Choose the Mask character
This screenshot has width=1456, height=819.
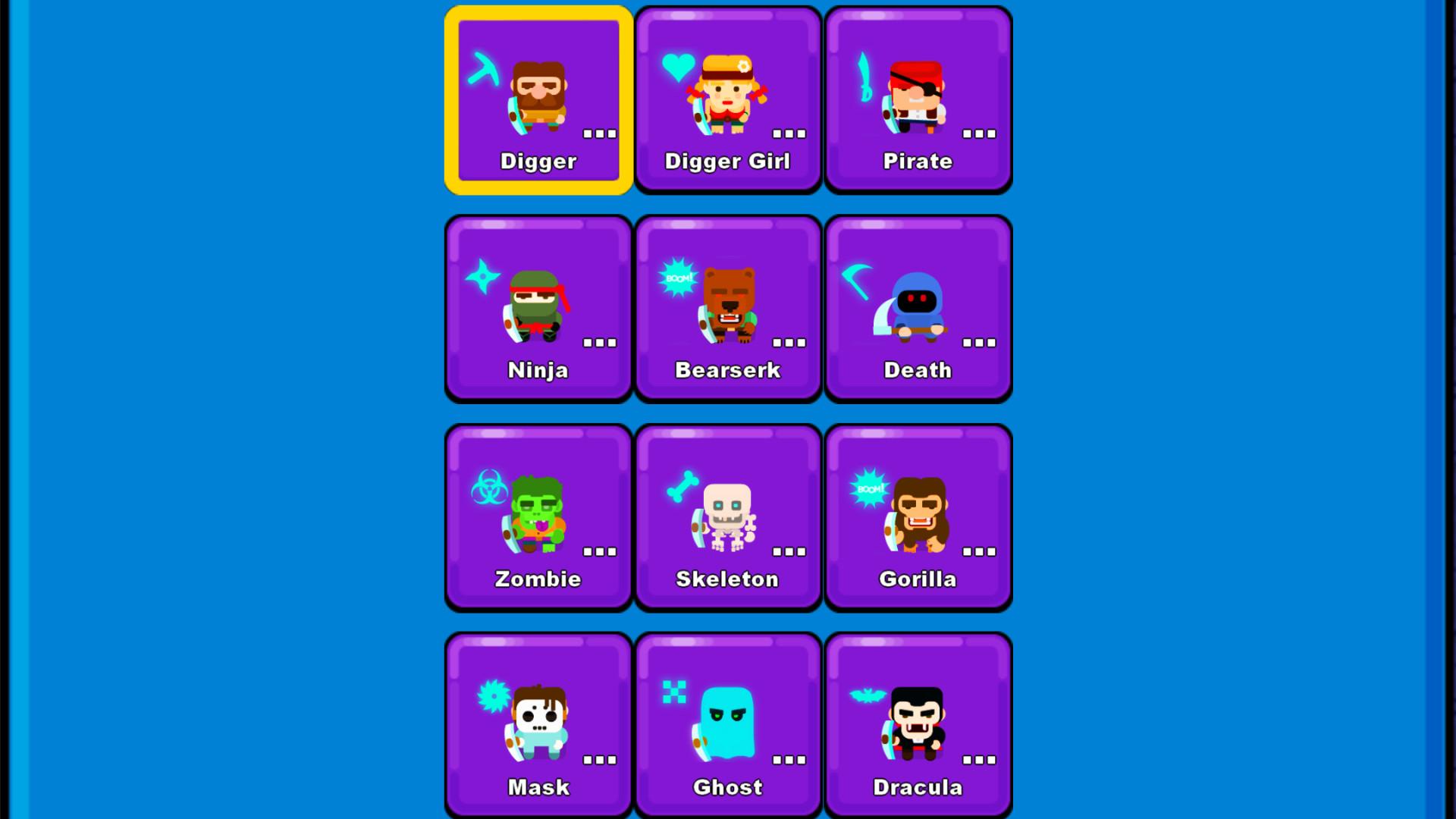click(x=538, y=726)
